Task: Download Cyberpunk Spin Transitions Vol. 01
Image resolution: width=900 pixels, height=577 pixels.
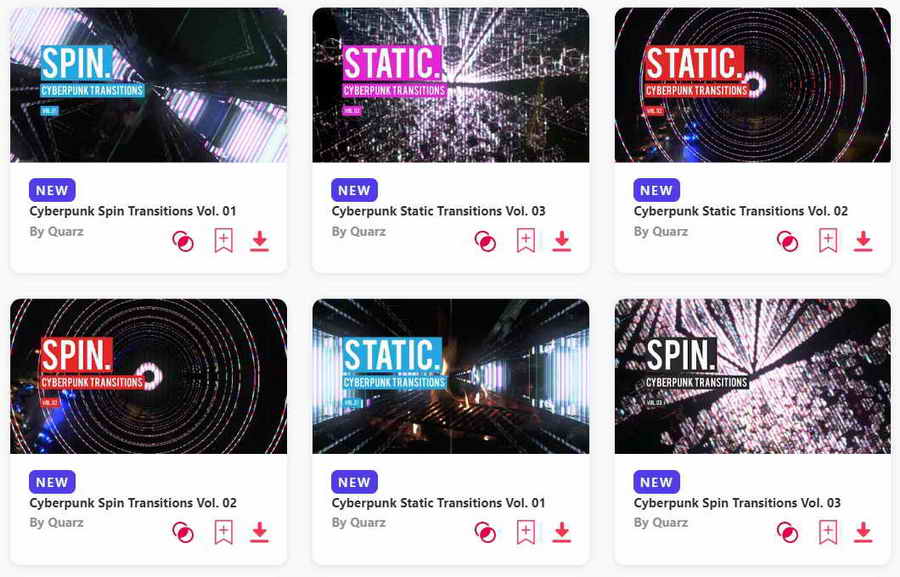Action: [259, 241]
